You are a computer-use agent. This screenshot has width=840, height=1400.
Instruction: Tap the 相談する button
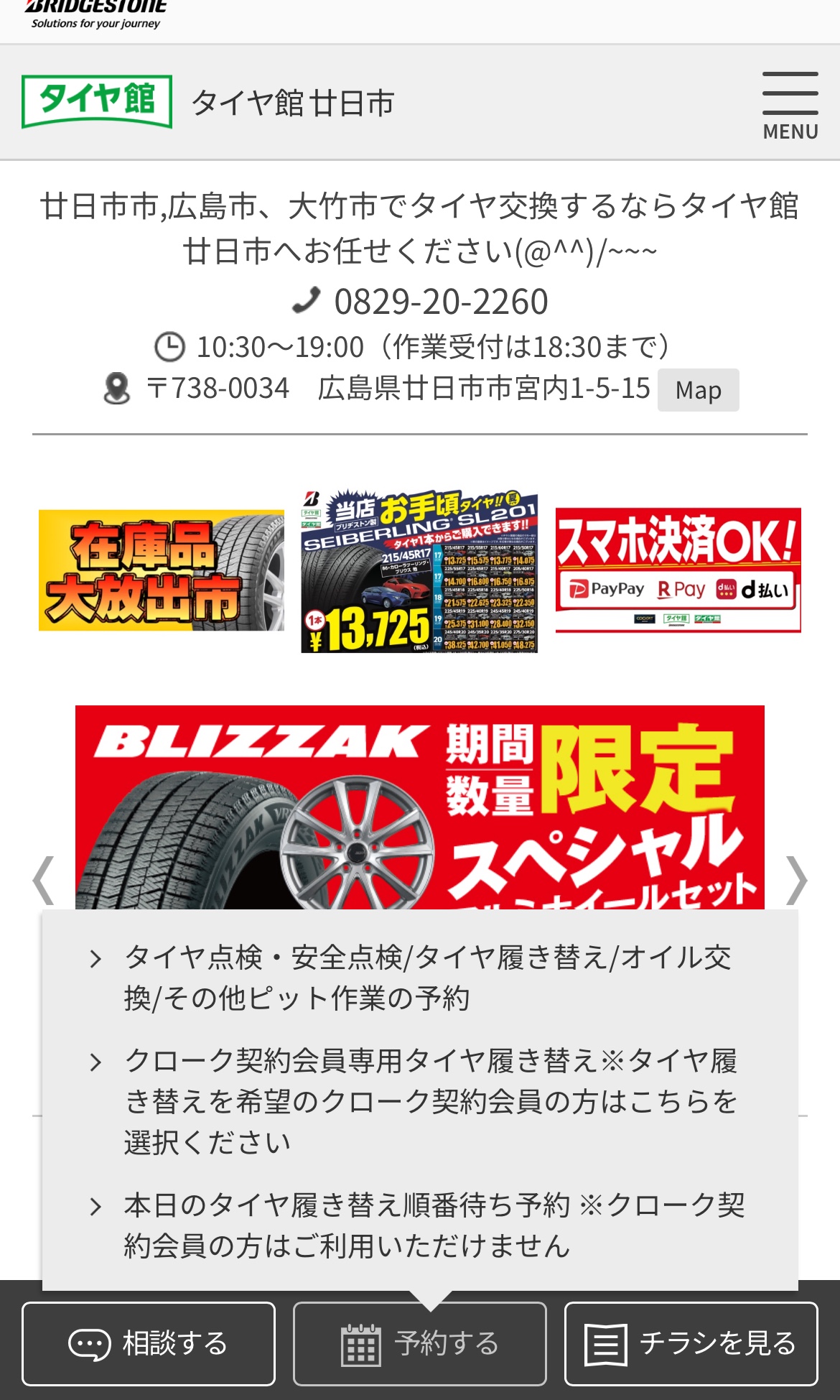(x=149, y=1343)
